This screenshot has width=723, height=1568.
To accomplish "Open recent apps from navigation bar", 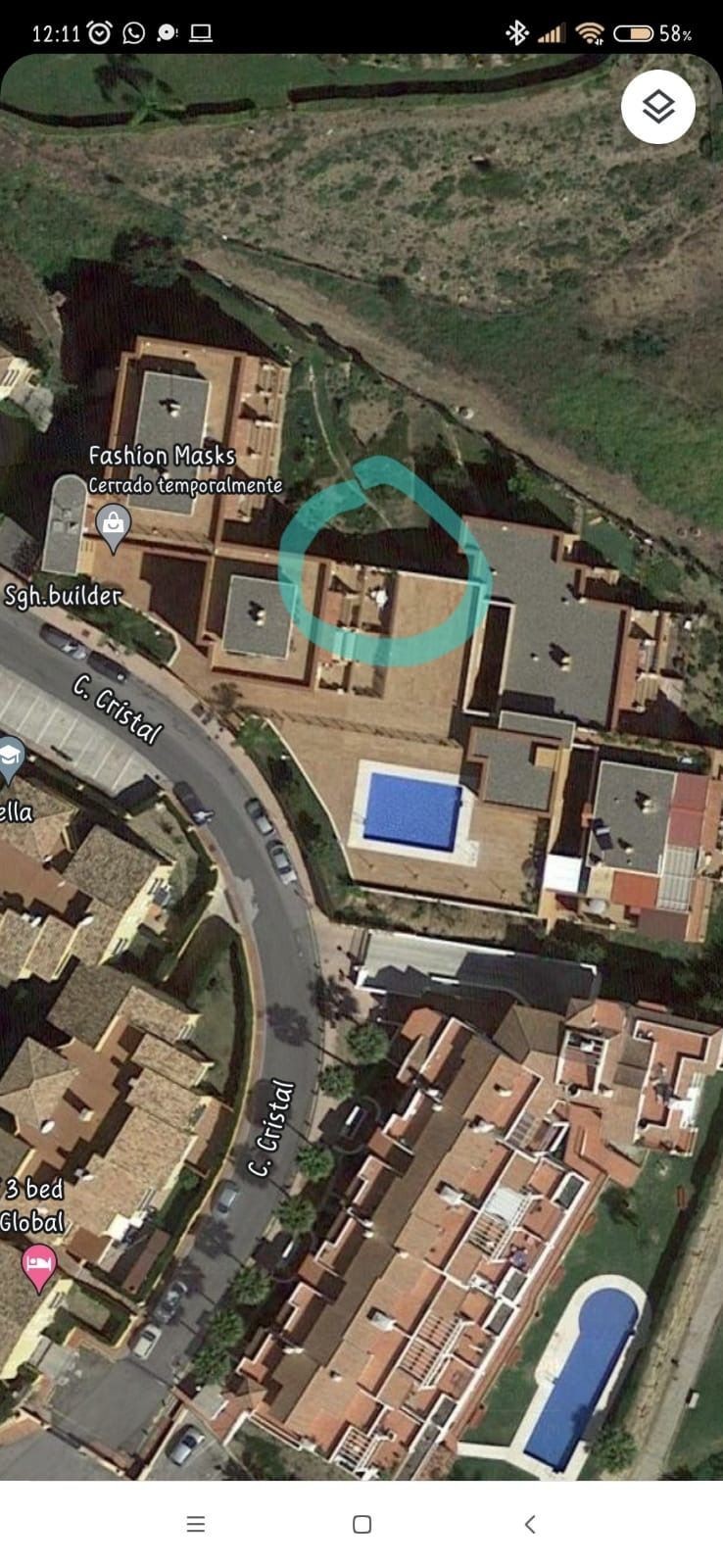I will pos(196,1524).
